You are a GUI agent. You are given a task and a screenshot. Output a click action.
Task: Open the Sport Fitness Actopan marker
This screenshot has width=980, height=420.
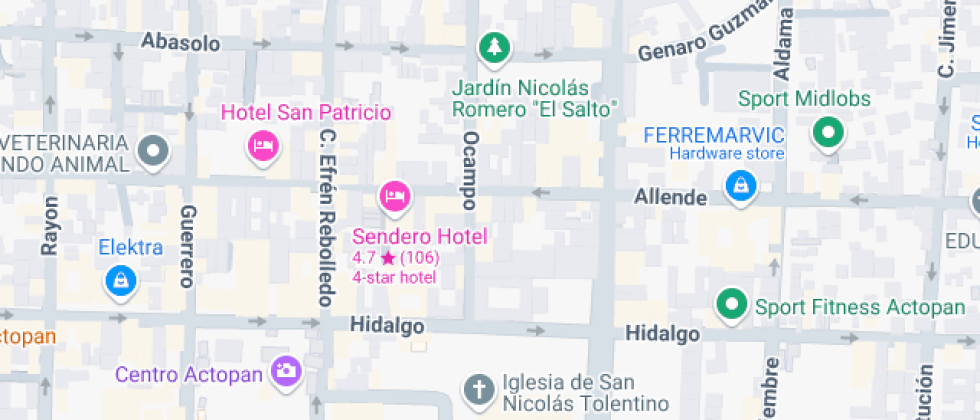[732, 305]
